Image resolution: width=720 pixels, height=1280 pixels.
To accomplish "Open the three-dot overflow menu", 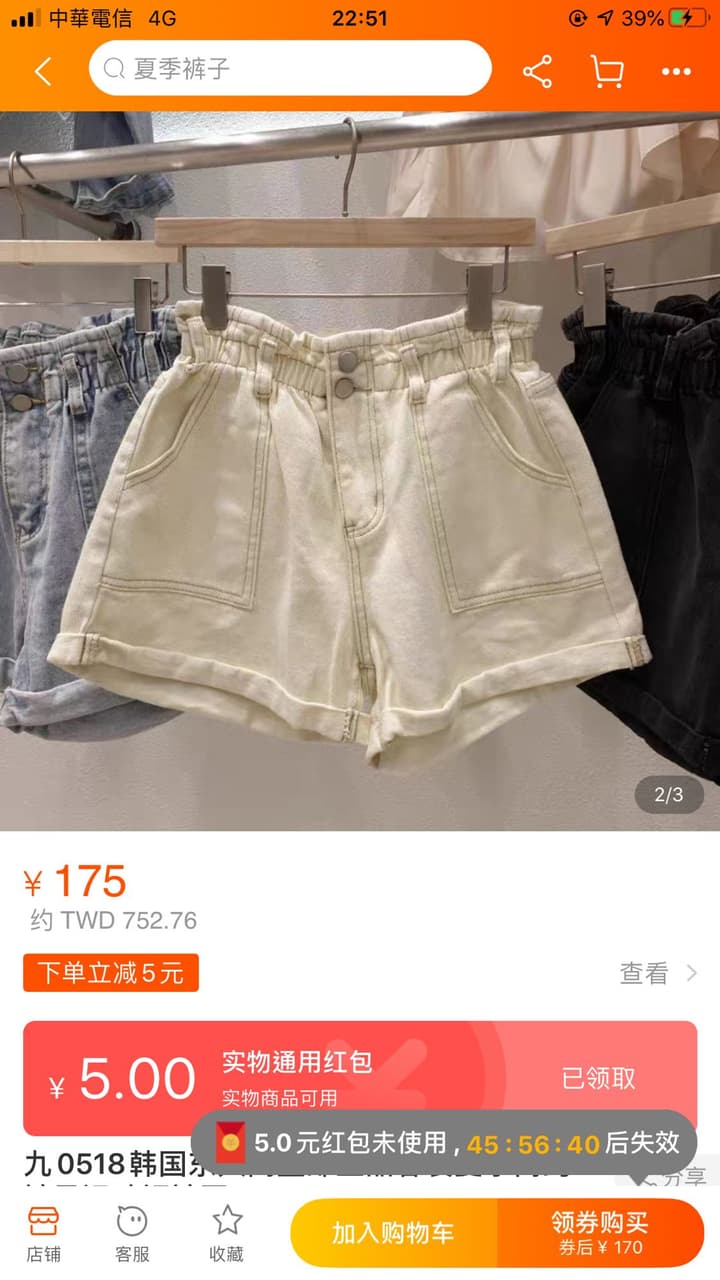I will click(x=676, y=71).
